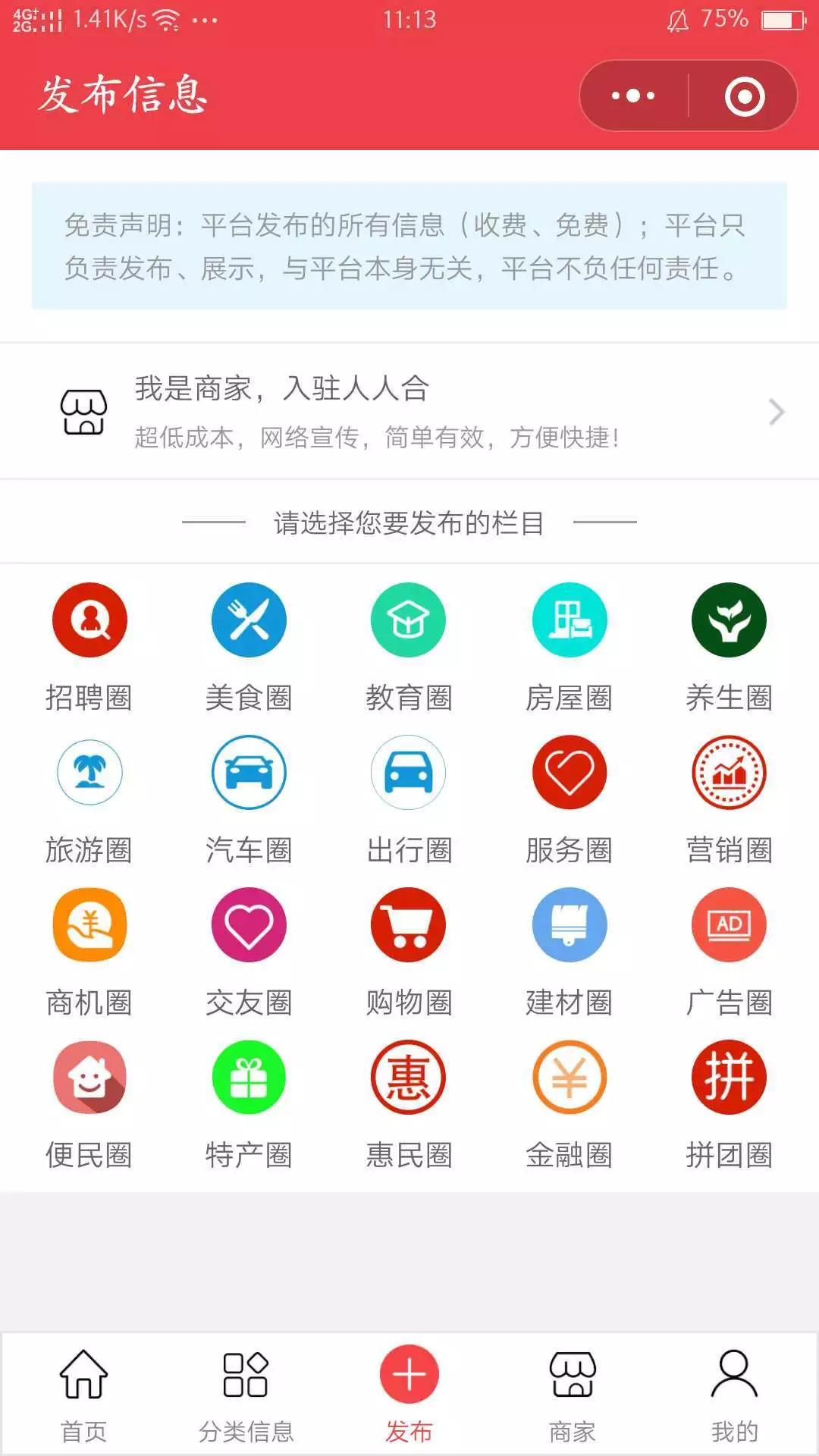This screenshot has height=1456, width=819.
Task: Close the mini program with circle button
Action: tap(744, 96)
